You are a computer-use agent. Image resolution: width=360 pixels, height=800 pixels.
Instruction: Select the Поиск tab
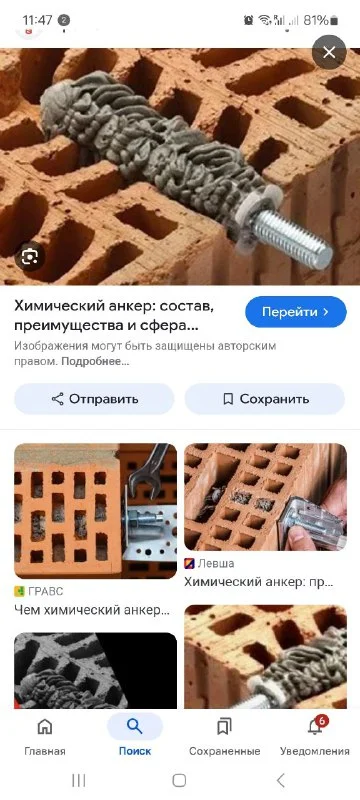tap(135, 736)
